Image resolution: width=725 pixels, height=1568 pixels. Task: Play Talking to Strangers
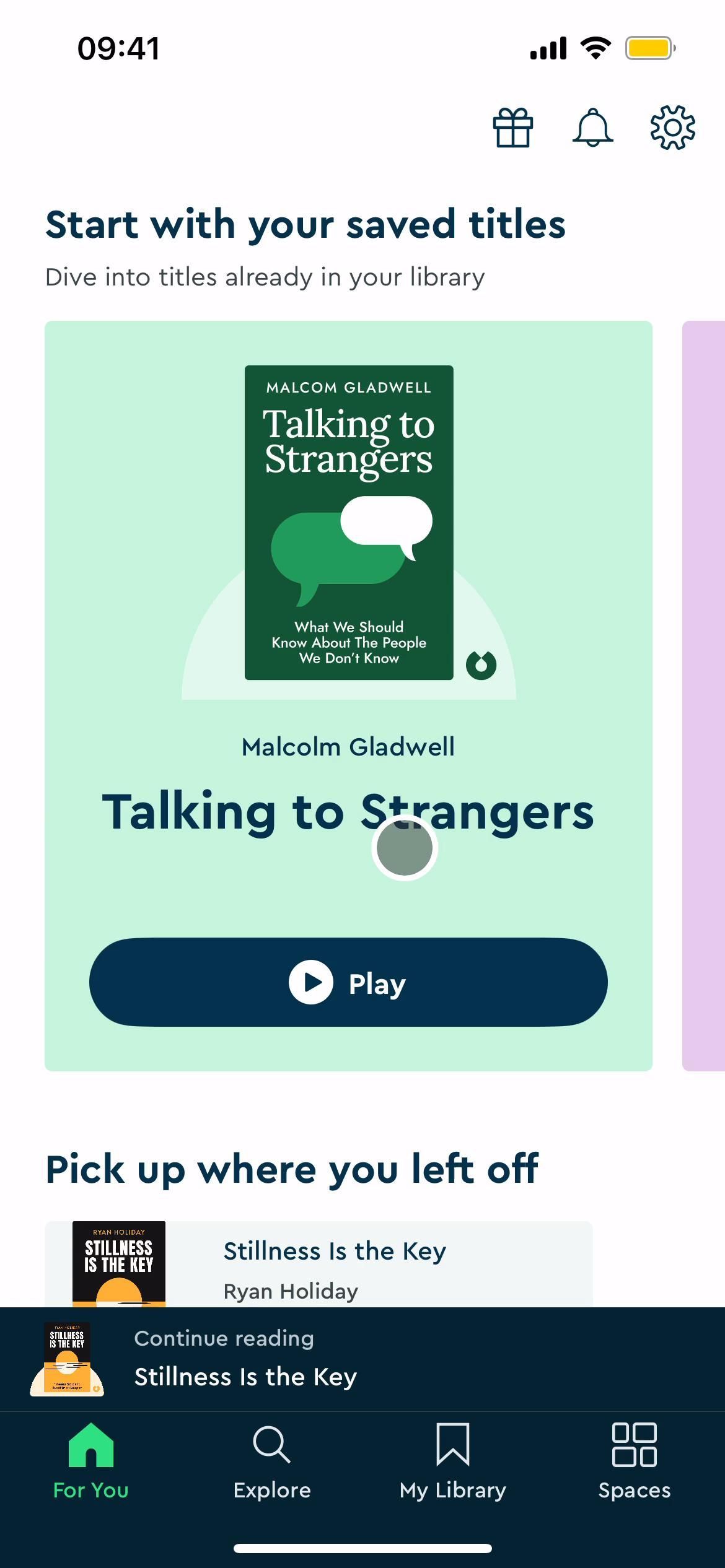click(348, 982)
